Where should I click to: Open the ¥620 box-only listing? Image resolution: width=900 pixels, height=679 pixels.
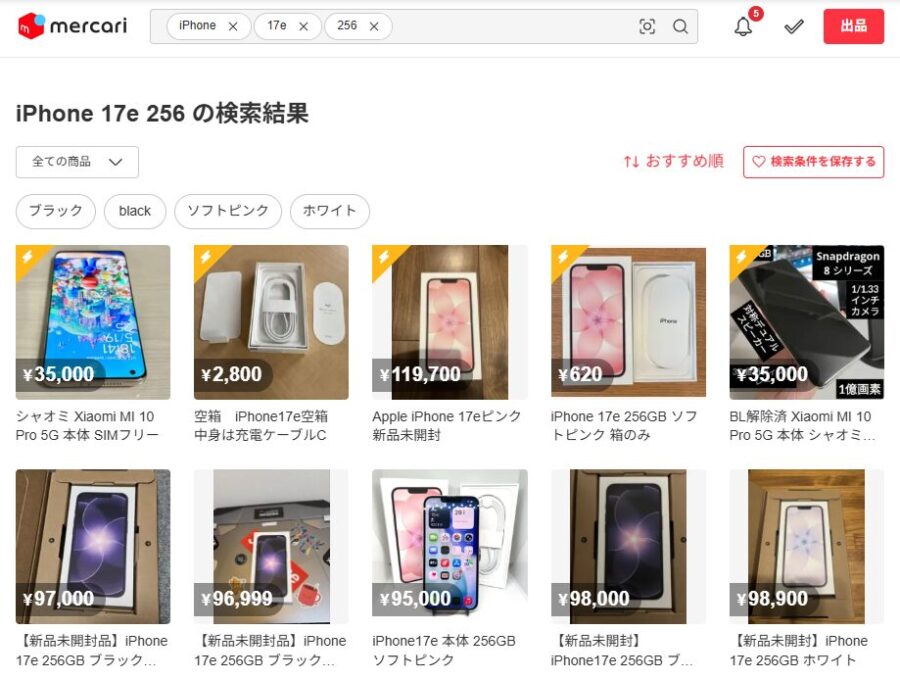coord(628,323)
